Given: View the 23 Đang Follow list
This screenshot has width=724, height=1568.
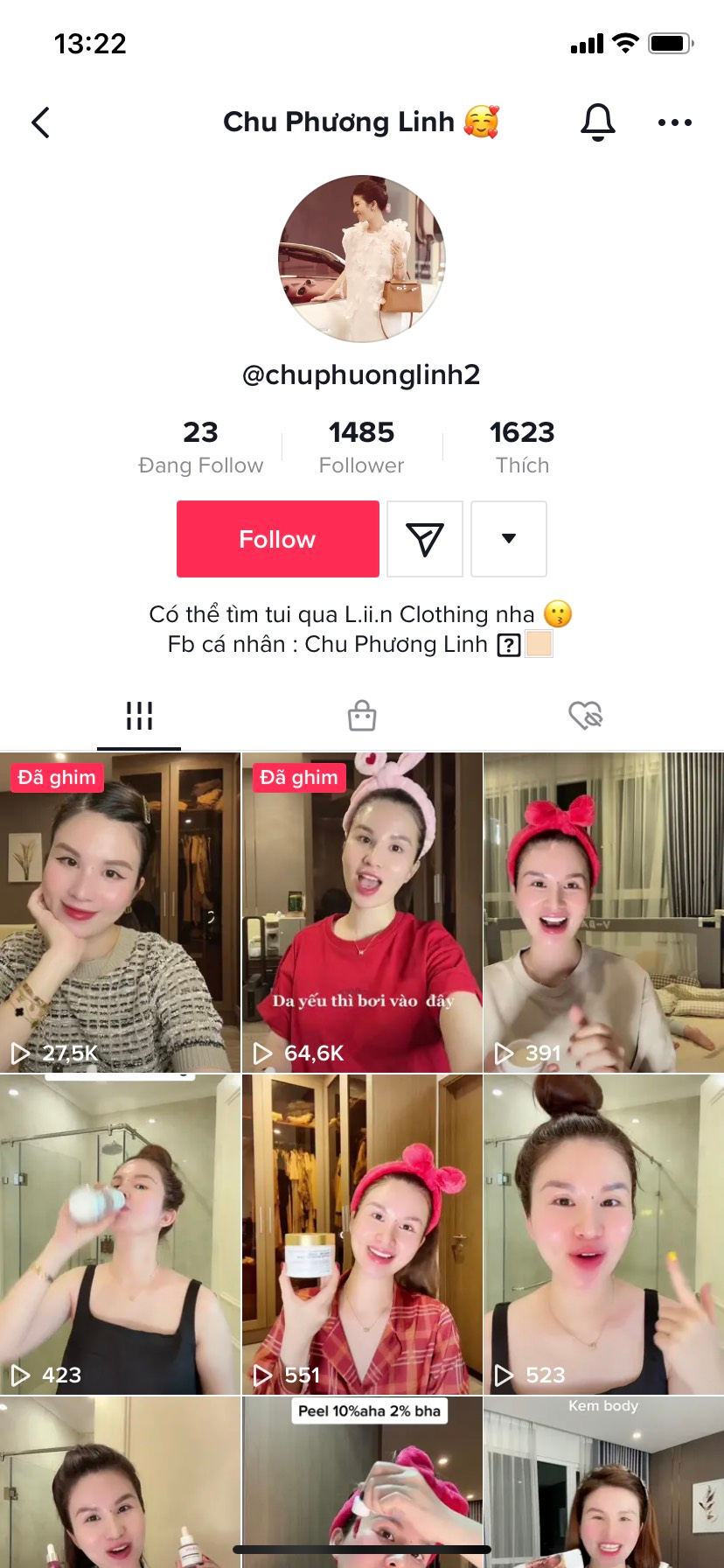Looking at the screenshot, I should (x=200, y=446).
